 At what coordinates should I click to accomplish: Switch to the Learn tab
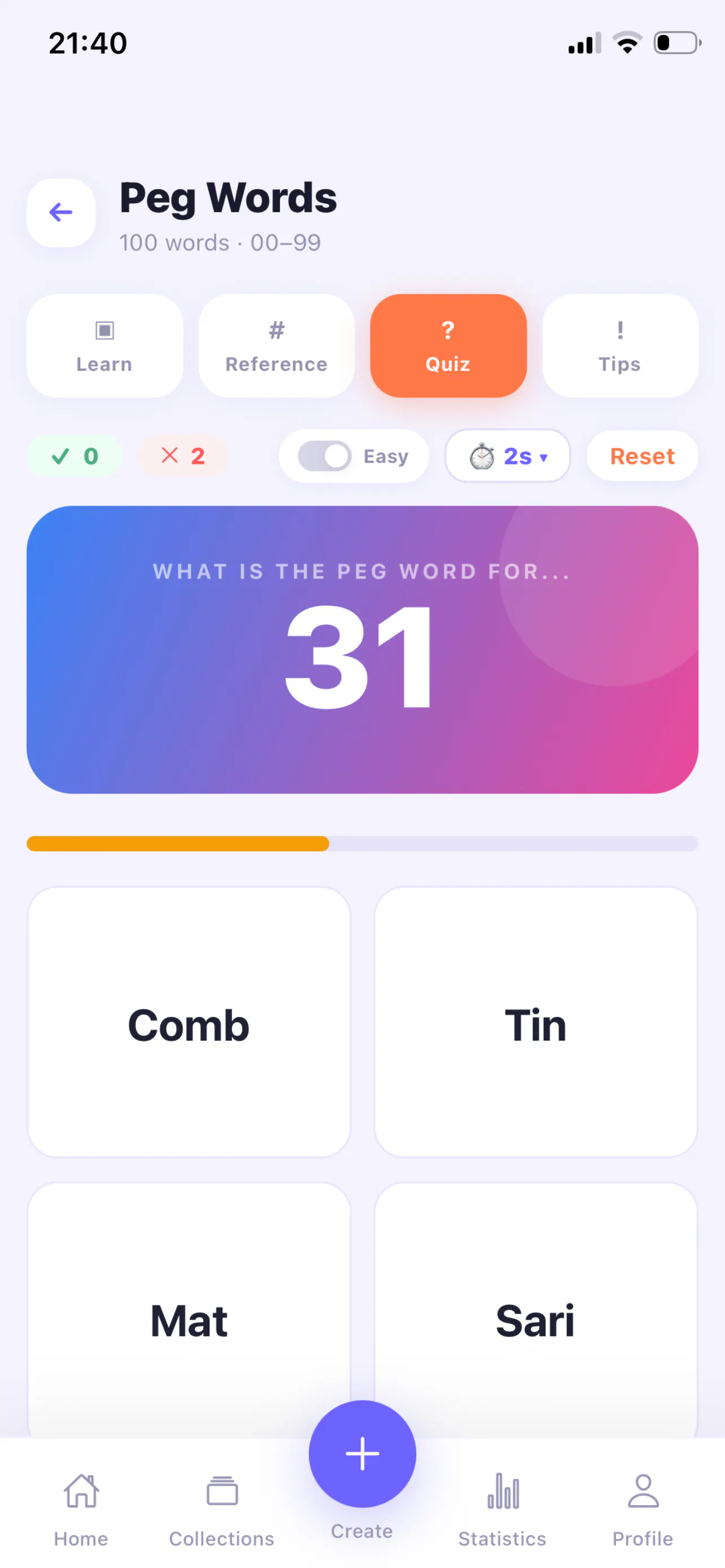[104, 346]
